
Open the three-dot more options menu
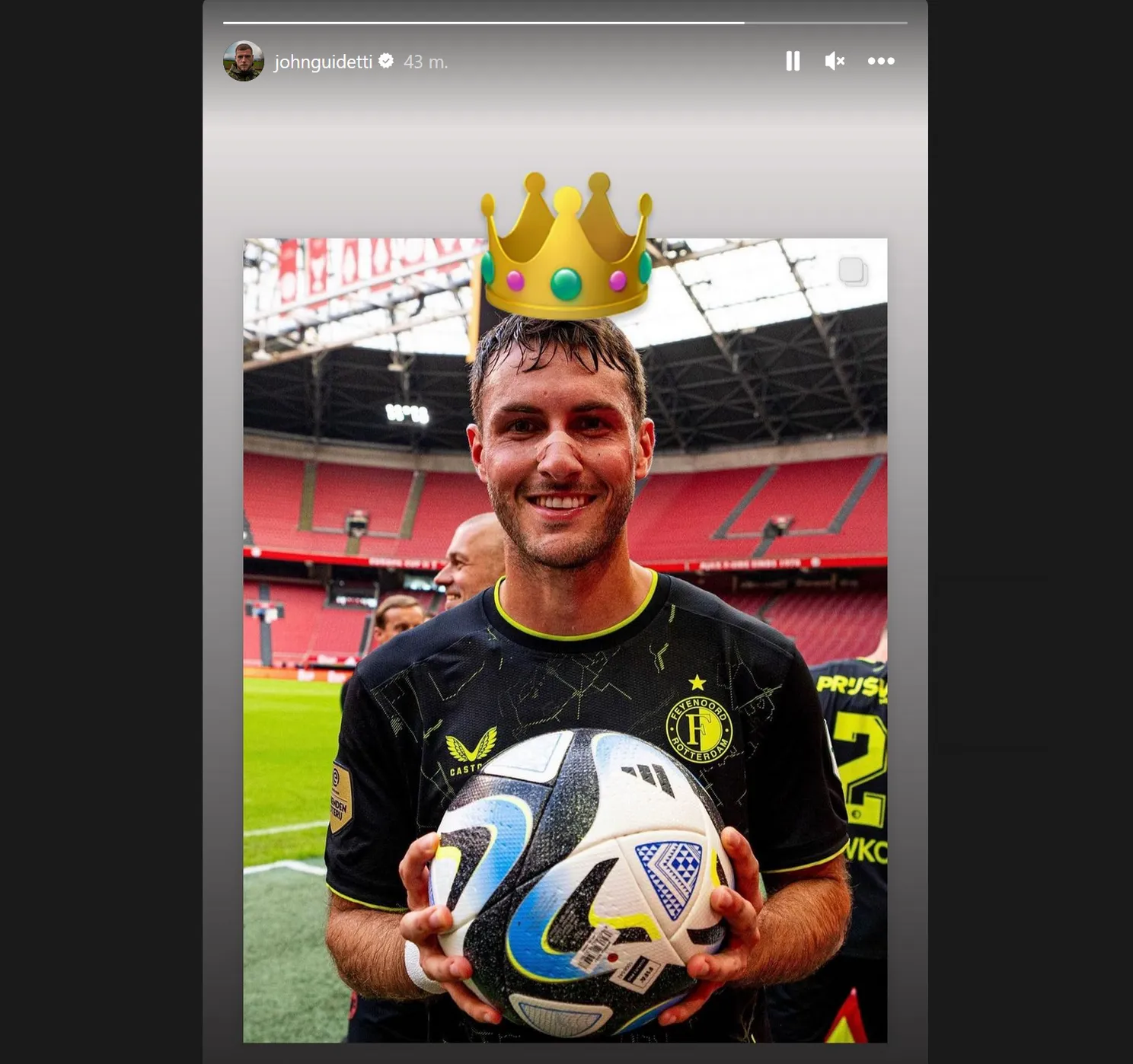click(x=881, y=61)
